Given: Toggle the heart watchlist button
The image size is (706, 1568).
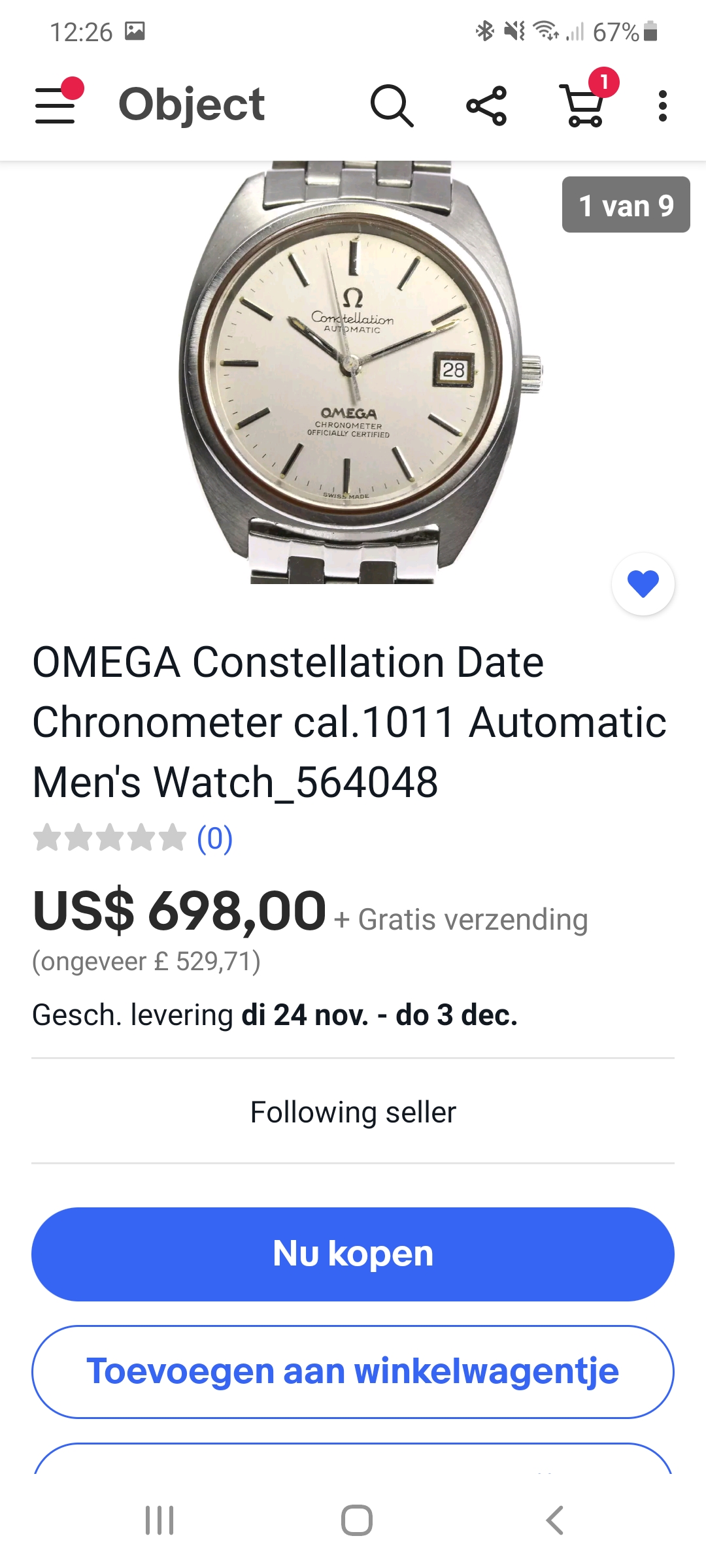Looking at the screenshot, I should (x=643, y=584).
